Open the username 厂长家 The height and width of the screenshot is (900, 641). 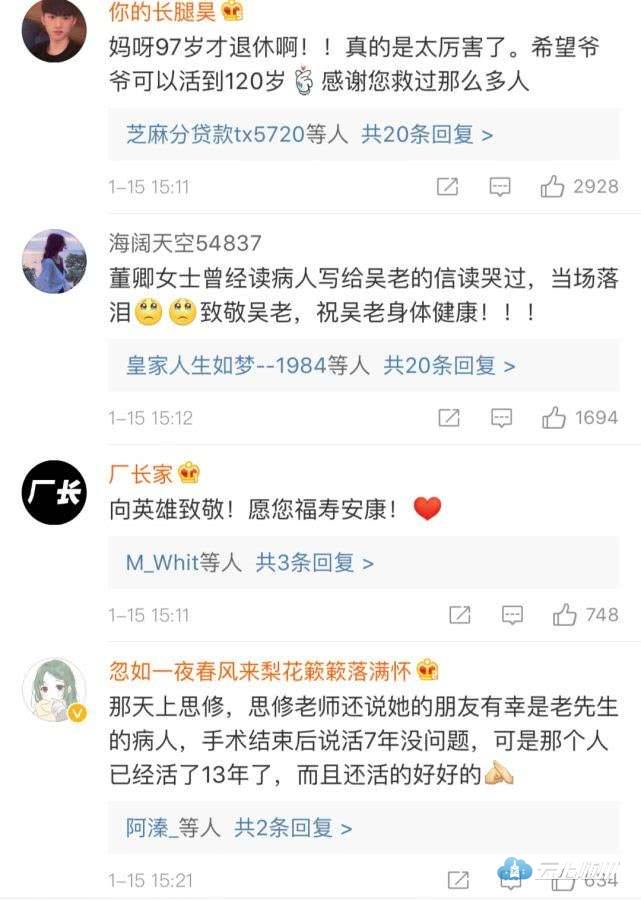141,473
